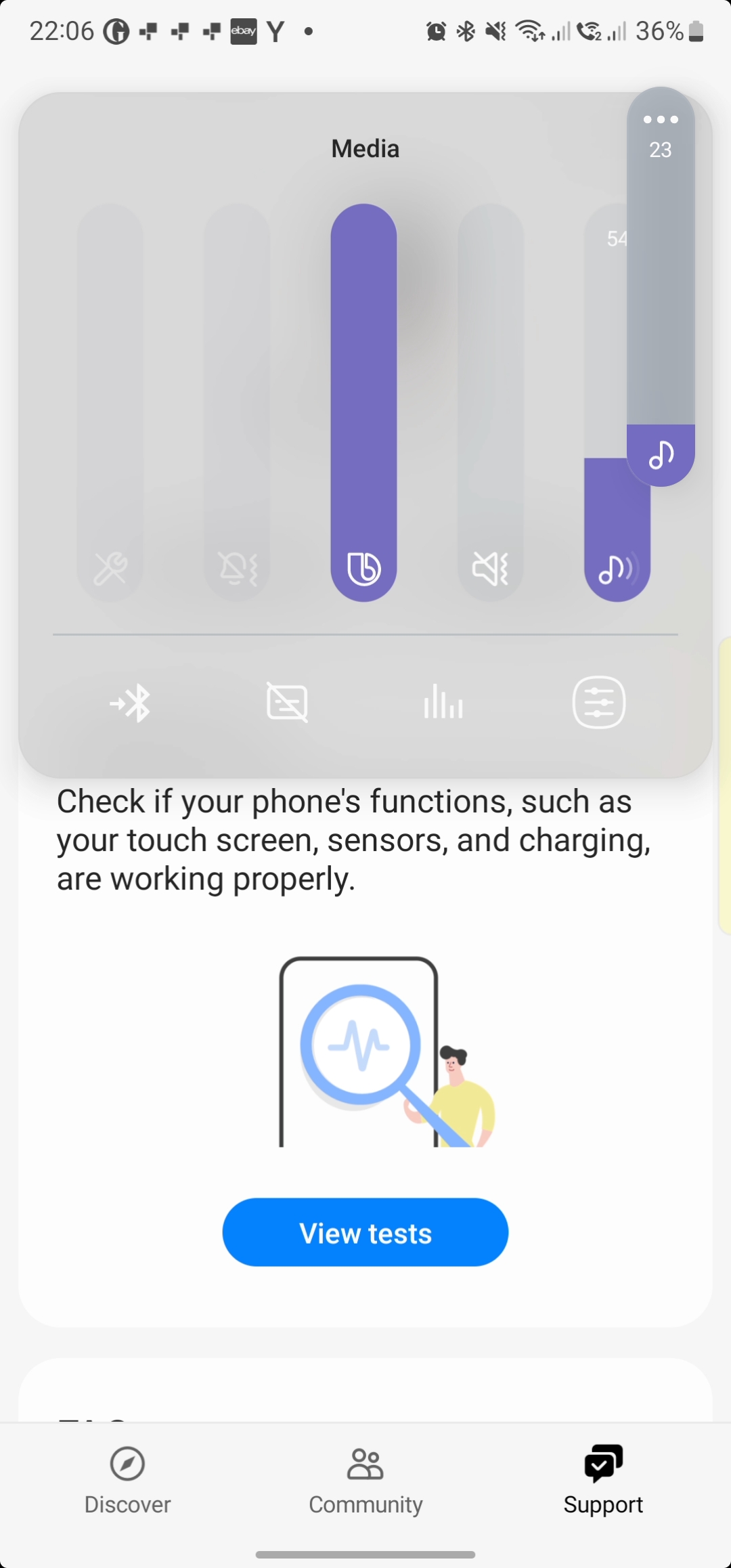Toggle the live caption icon
The width and height of the screenshot is (731, 1568).
[x=287, y=703]
